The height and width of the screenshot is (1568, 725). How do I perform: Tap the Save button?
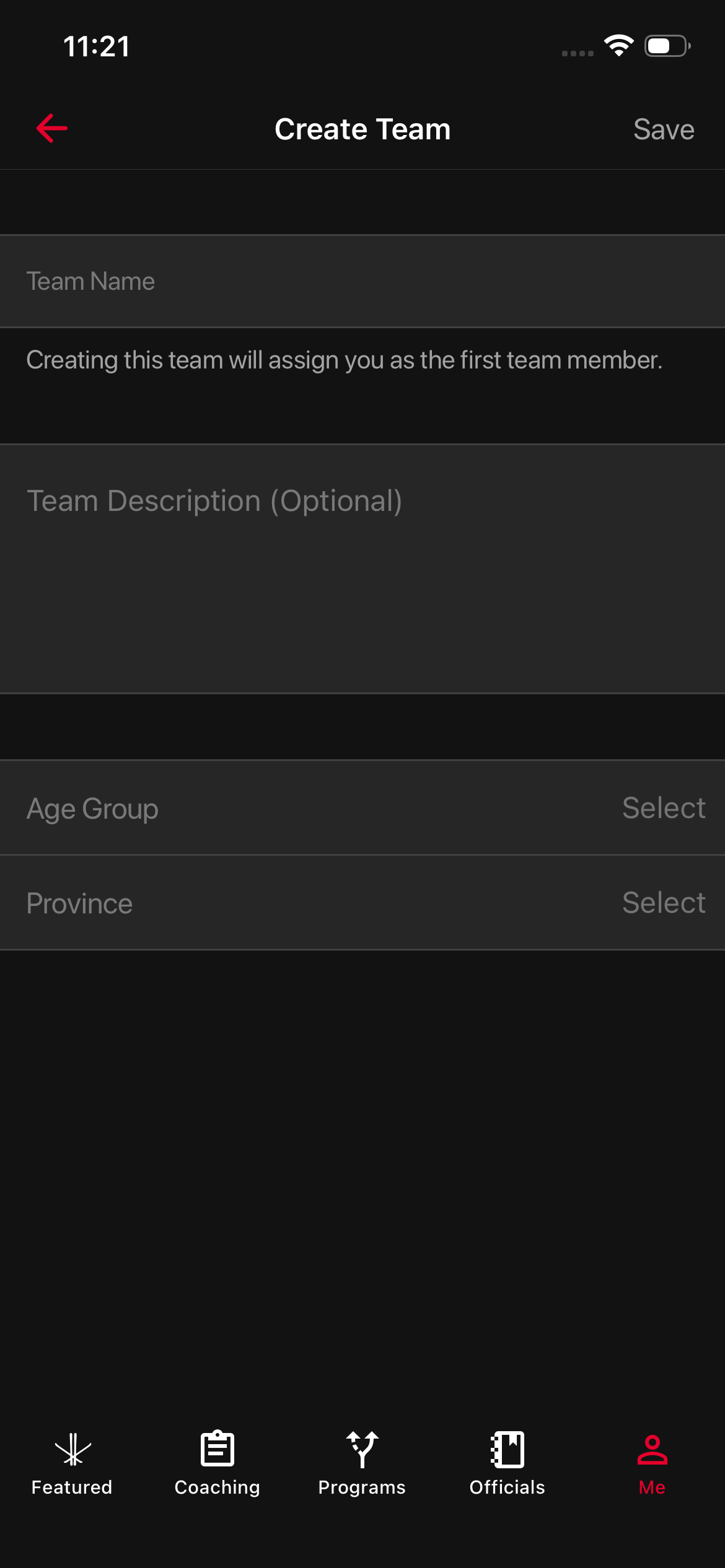pyautogui.click(x=664, y=128)
